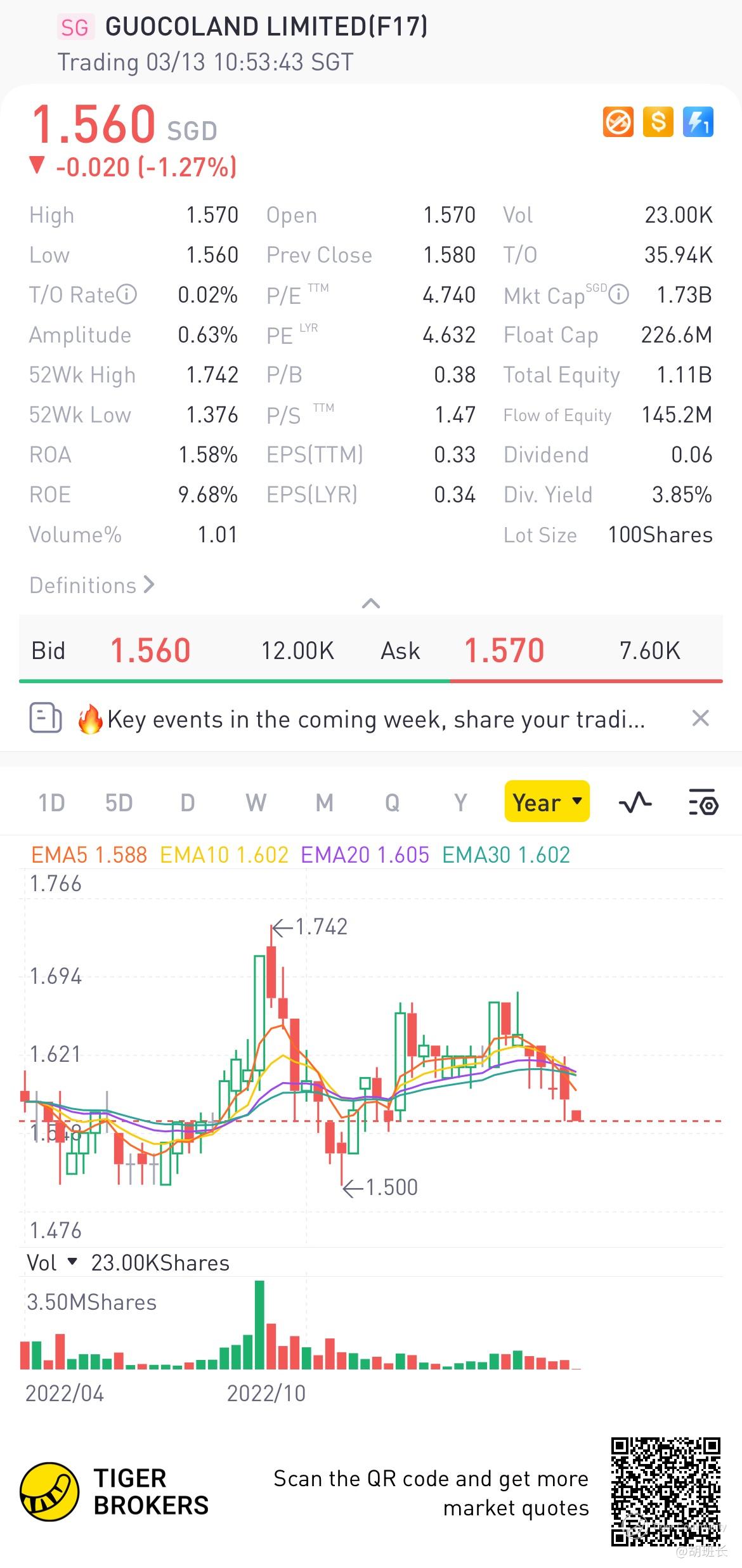The image size is (742, 1568).
Task: Select the Y chart tab
Action: 460,803
